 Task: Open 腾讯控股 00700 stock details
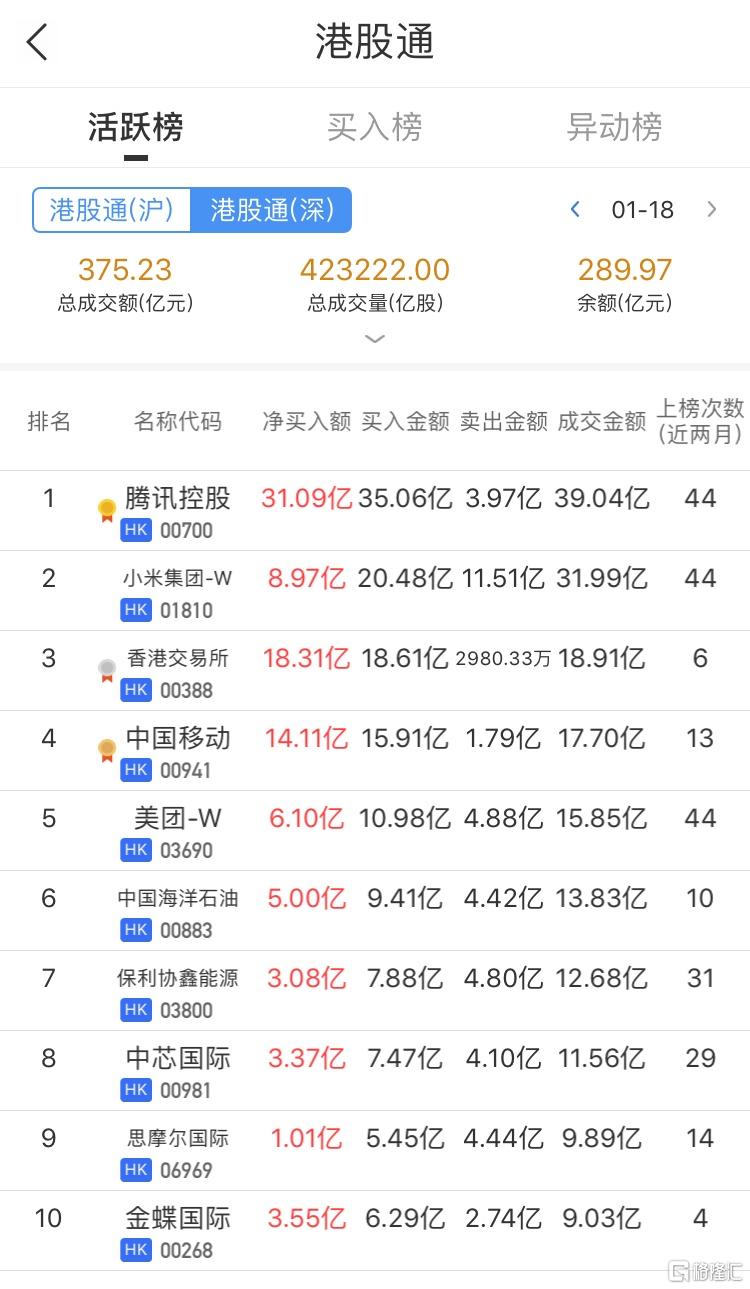tap(375, 511)
